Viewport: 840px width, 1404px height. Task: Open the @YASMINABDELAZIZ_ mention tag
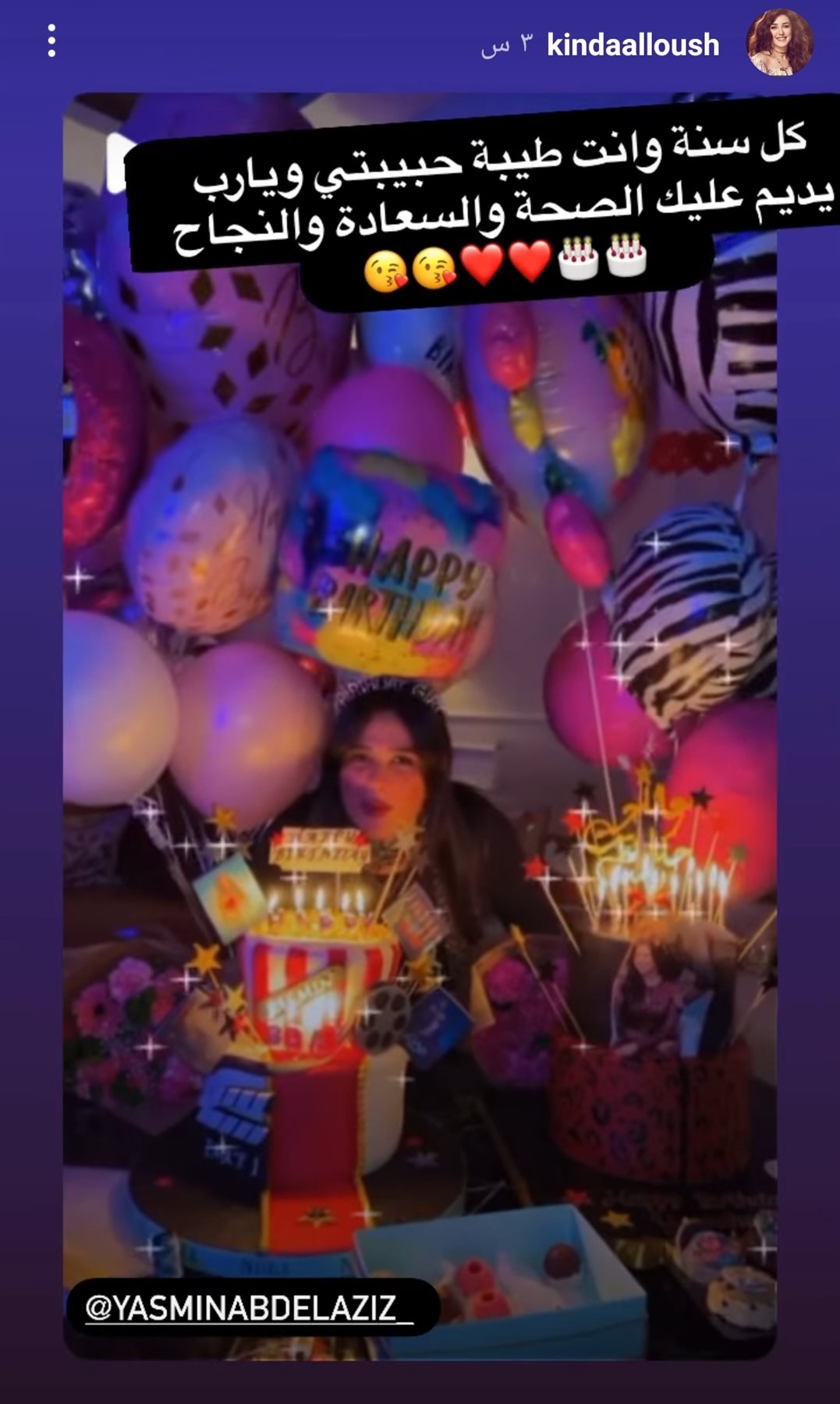pos(250,1307)
